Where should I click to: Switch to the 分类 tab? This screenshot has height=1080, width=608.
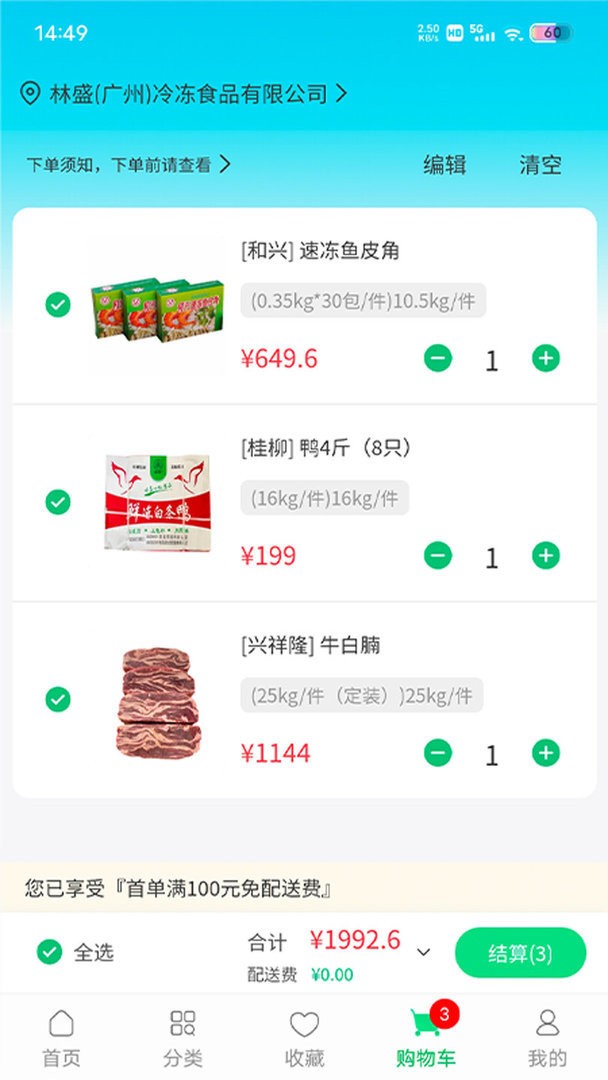pos(183,1037)
